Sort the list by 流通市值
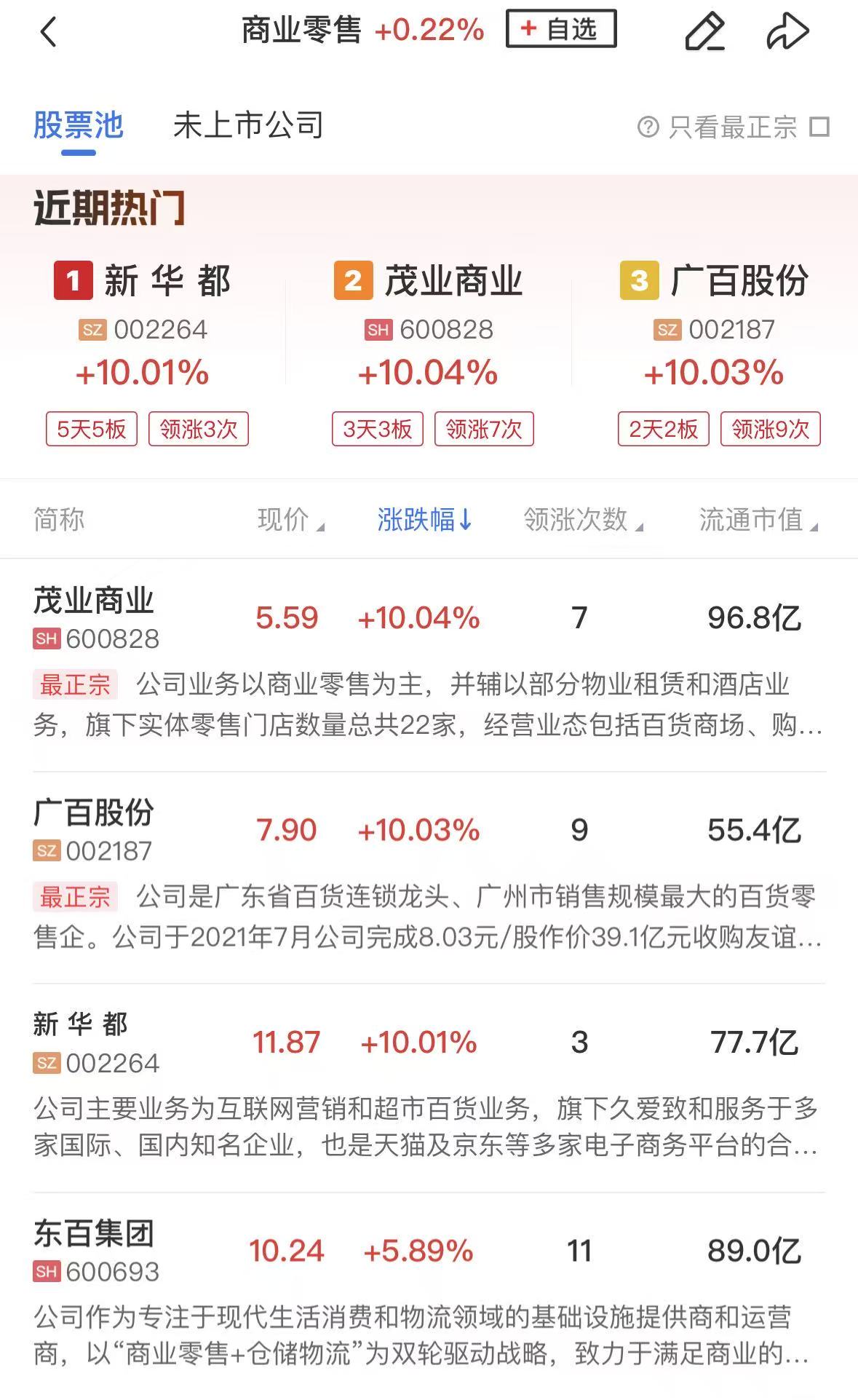 [x=758, y=520]
